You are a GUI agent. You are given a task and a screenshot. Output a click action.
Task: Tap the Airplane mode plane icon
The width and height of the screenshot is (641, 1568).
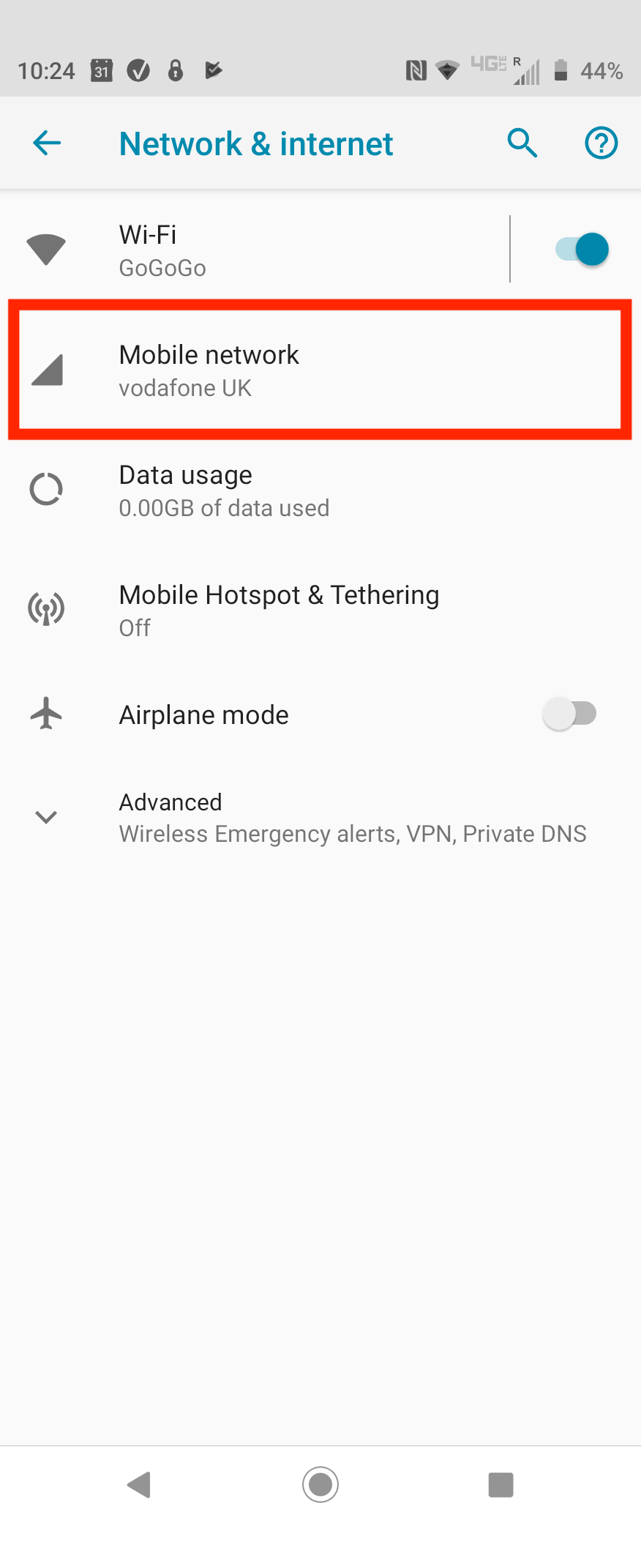[45, 713]
